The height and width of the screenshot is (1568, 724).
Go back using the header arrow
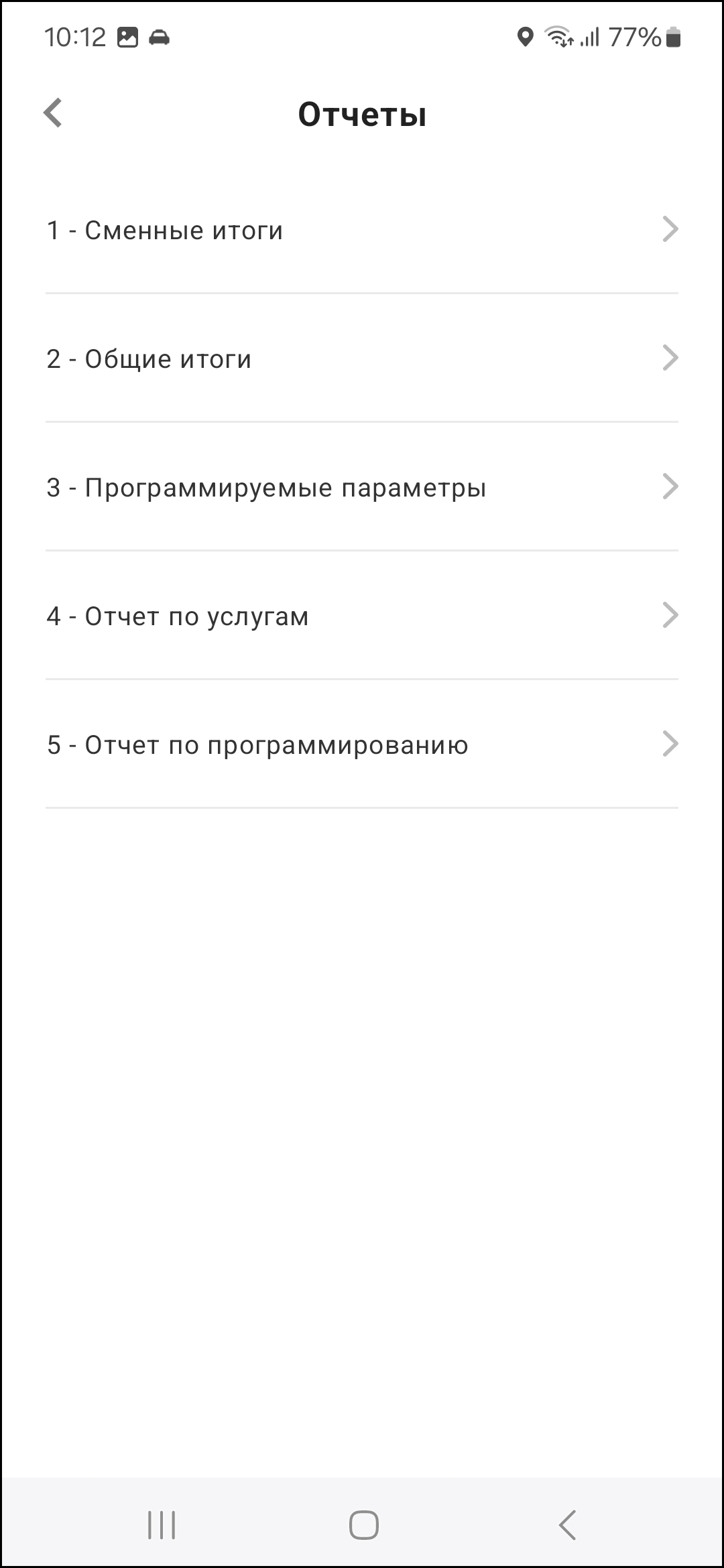pos(53,113)
